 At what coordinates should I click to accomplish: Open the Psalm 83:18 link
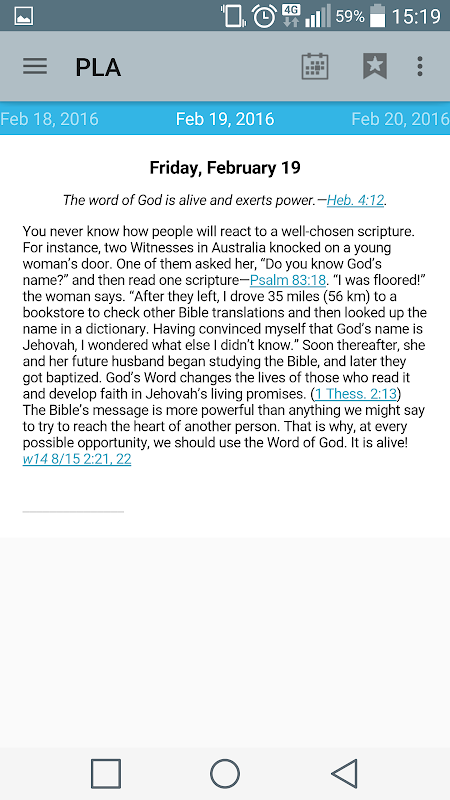click(x=288, y=280)
